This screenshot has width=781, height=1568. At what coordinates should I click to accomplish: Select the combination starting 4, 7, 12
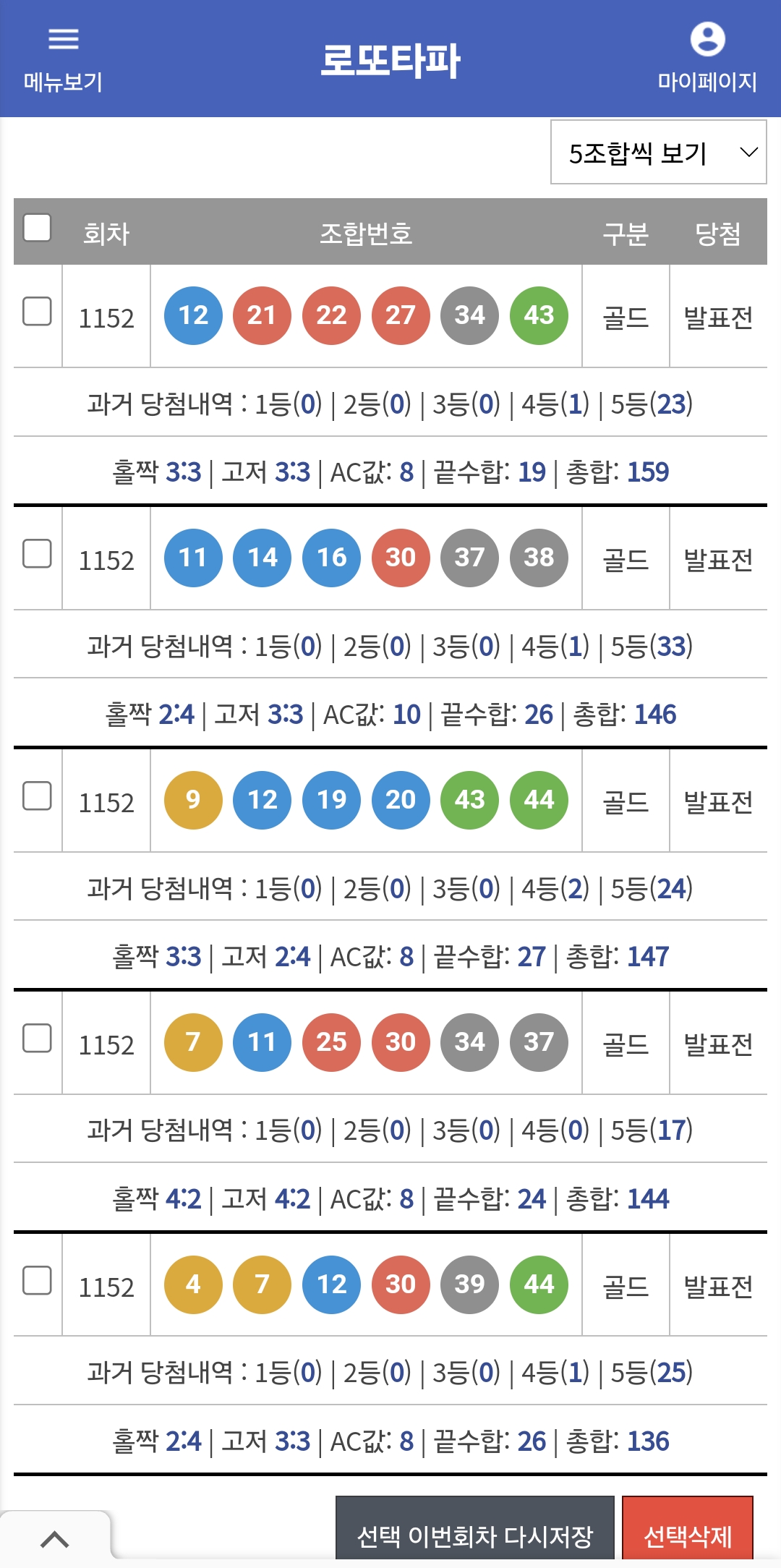(37, 1281)
